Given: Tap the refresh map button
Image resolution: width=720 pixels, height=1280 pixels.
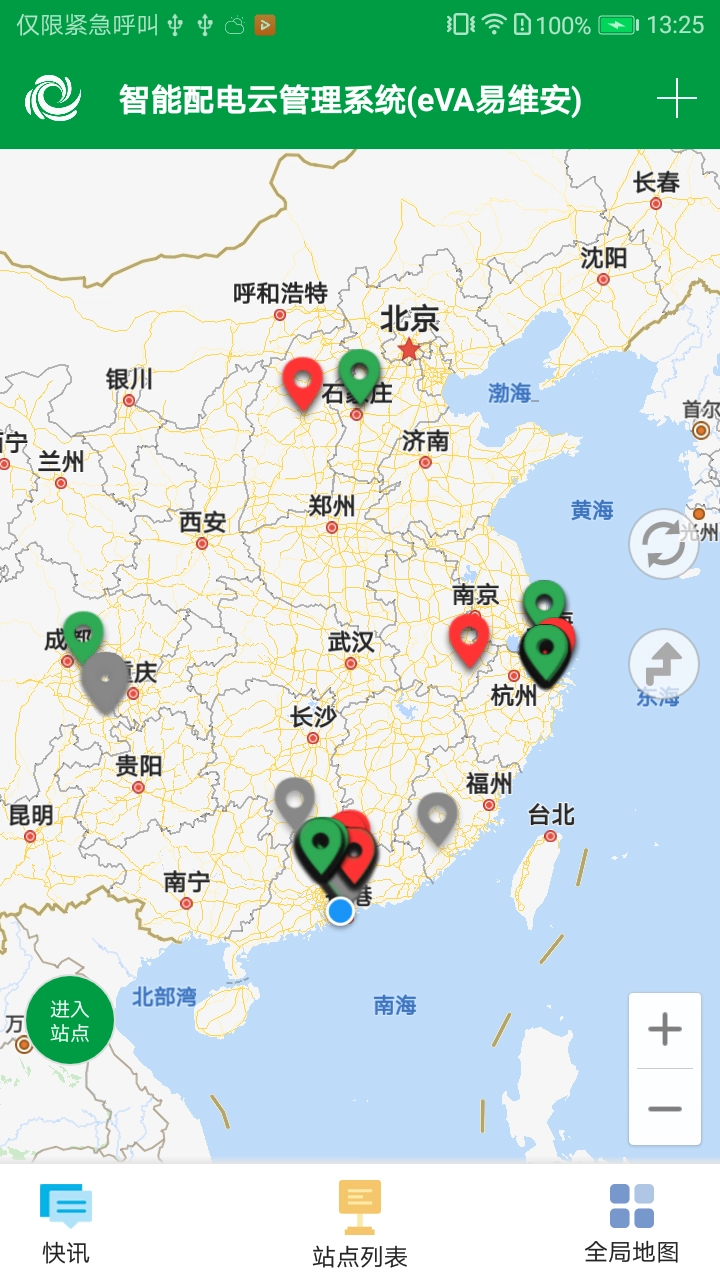Looking at the screenshot, I should pos(664,544).
